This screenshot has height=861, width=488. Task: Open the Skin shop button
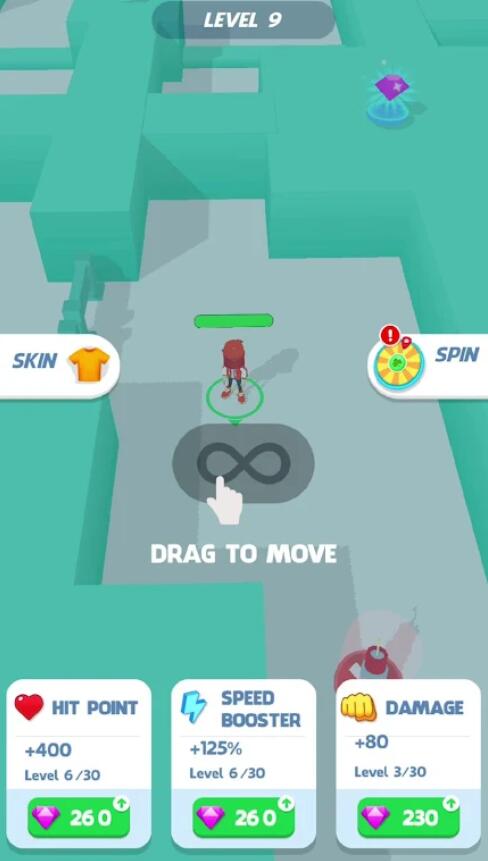[x=59, y=365]
